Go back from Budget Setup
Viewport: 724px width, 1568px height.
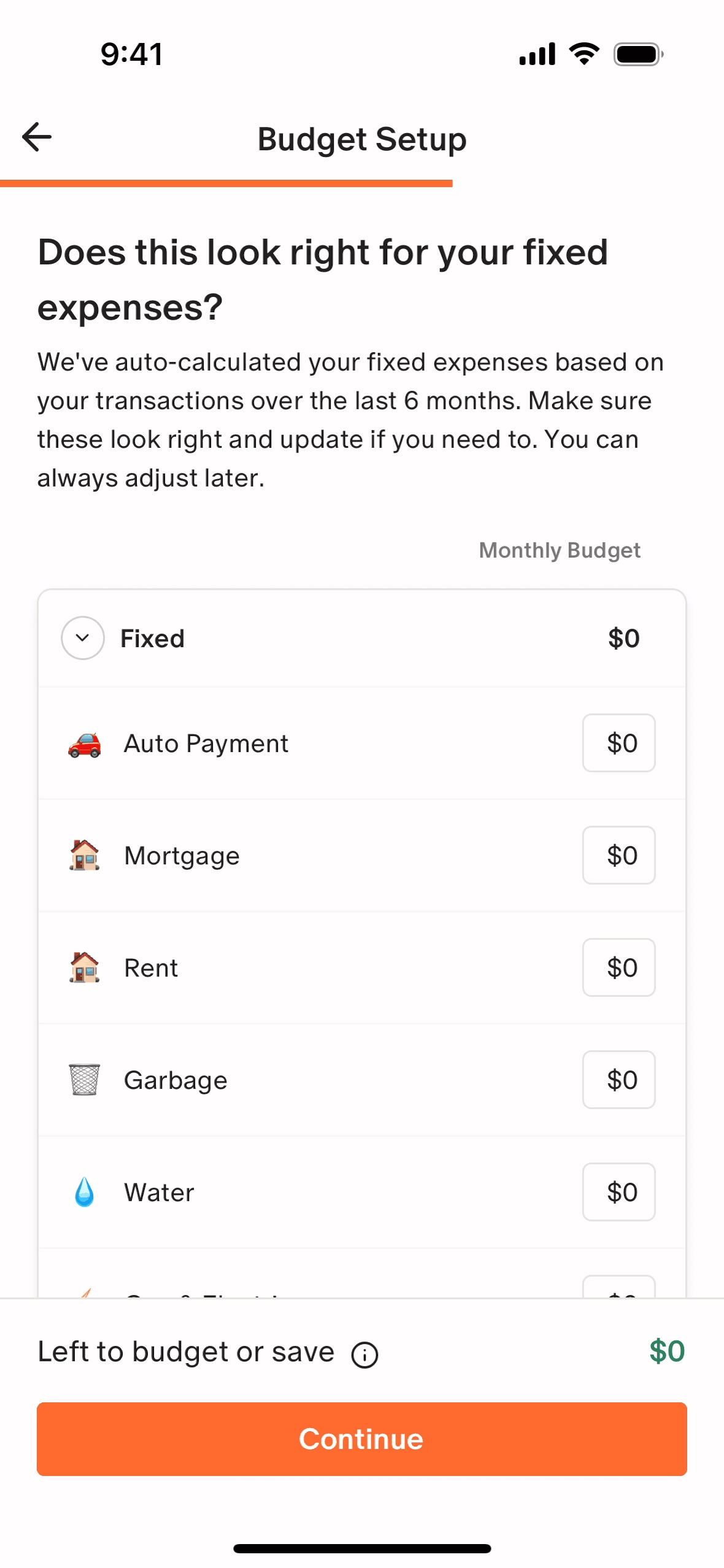pyautogui.click(x=37, y=137)
